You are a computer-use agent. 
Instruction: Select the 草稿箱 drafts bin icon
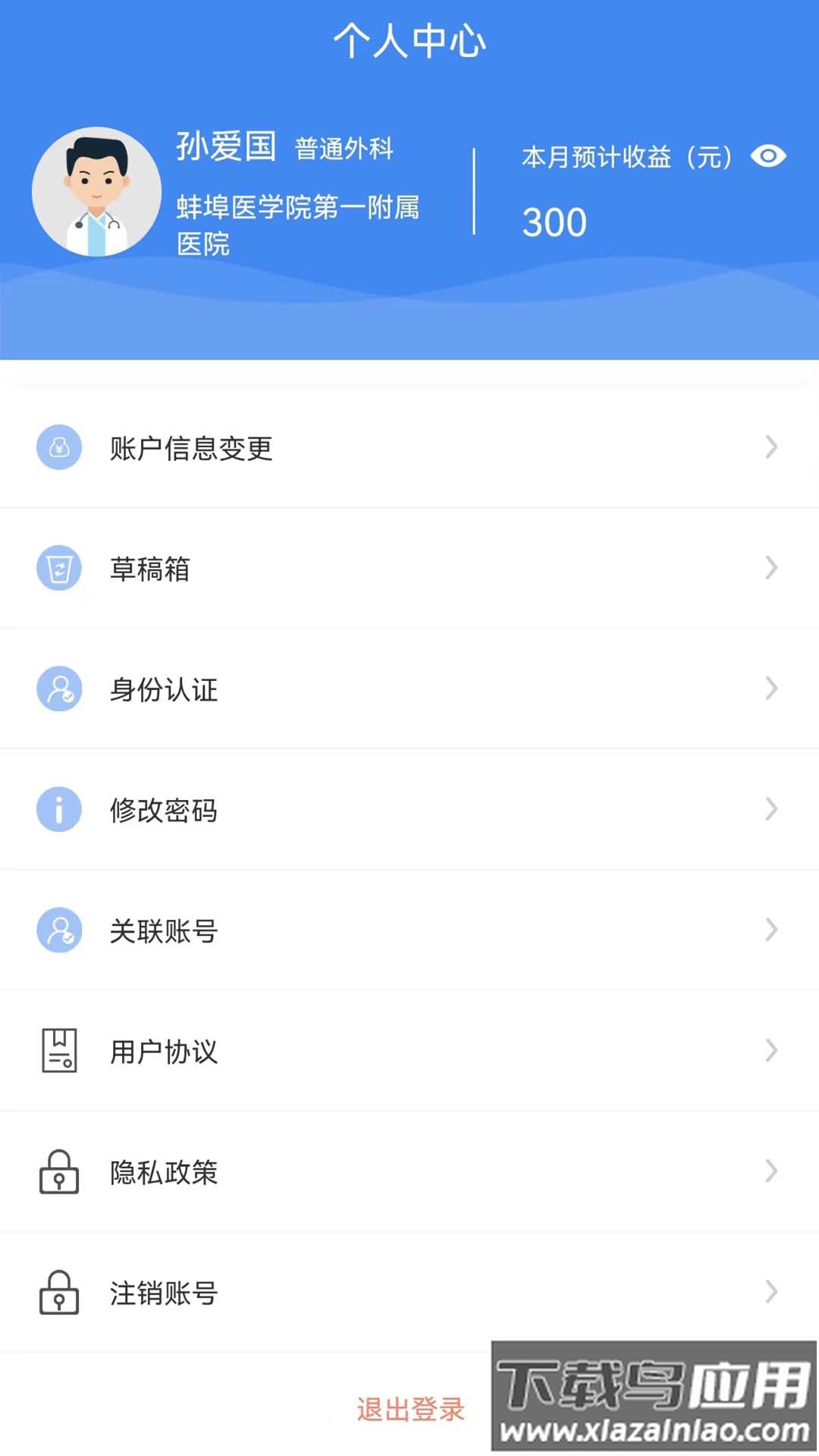pos(59,568)
